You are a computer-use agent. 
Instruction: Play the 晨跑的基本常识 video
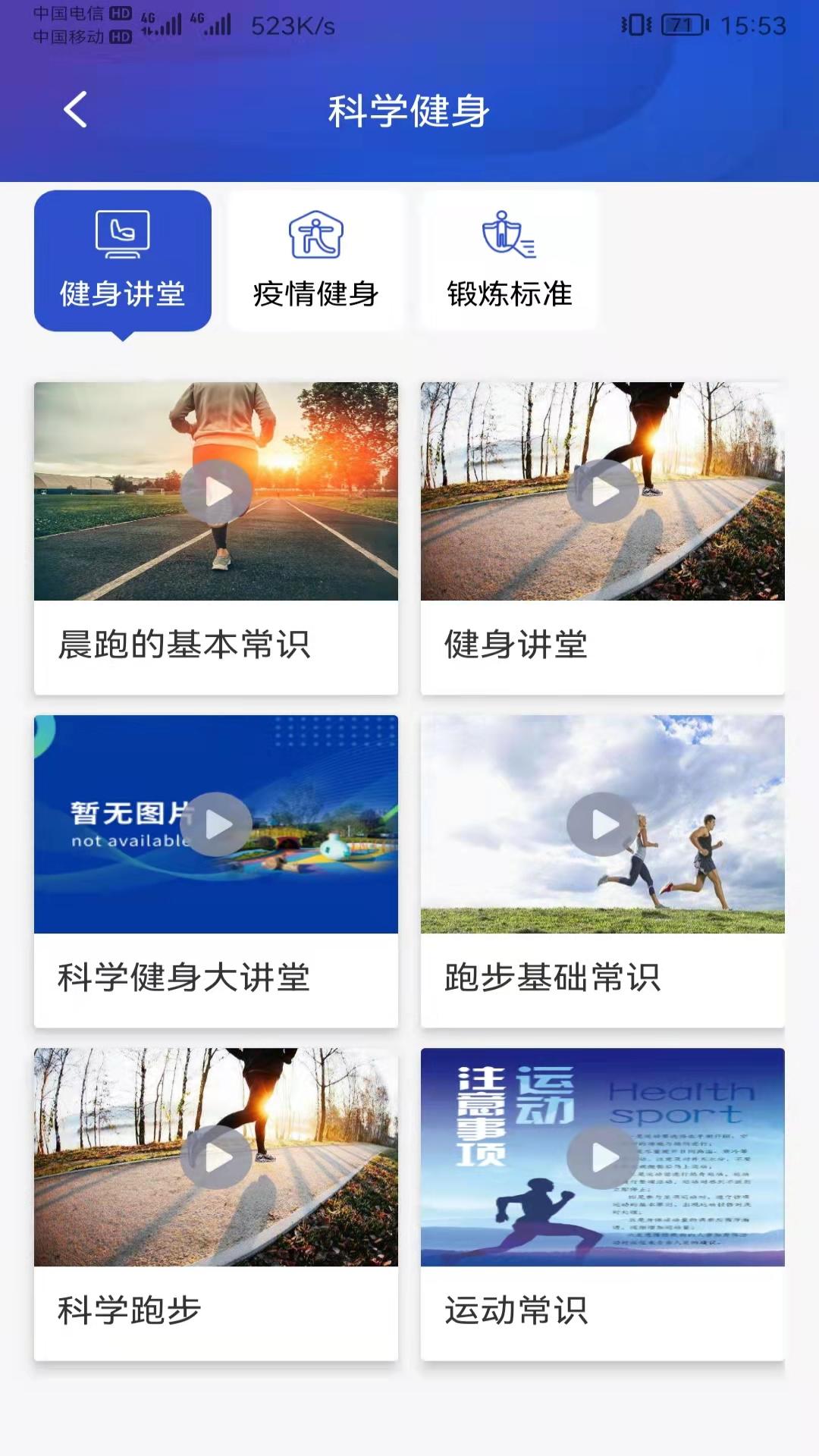click(217, 492)
